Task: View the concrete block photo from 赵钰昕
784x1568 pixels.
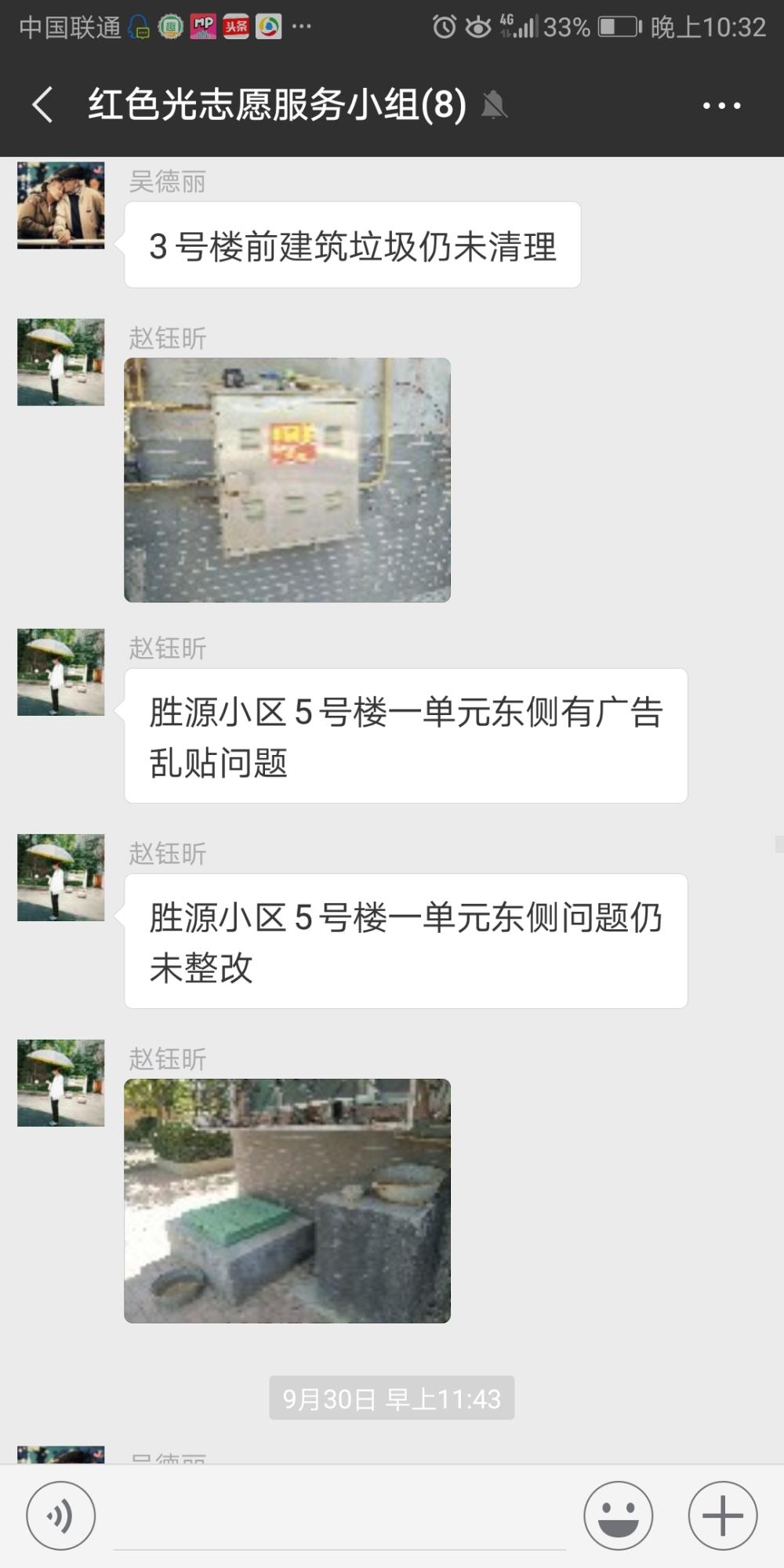Action: (x=287, y=1200)
